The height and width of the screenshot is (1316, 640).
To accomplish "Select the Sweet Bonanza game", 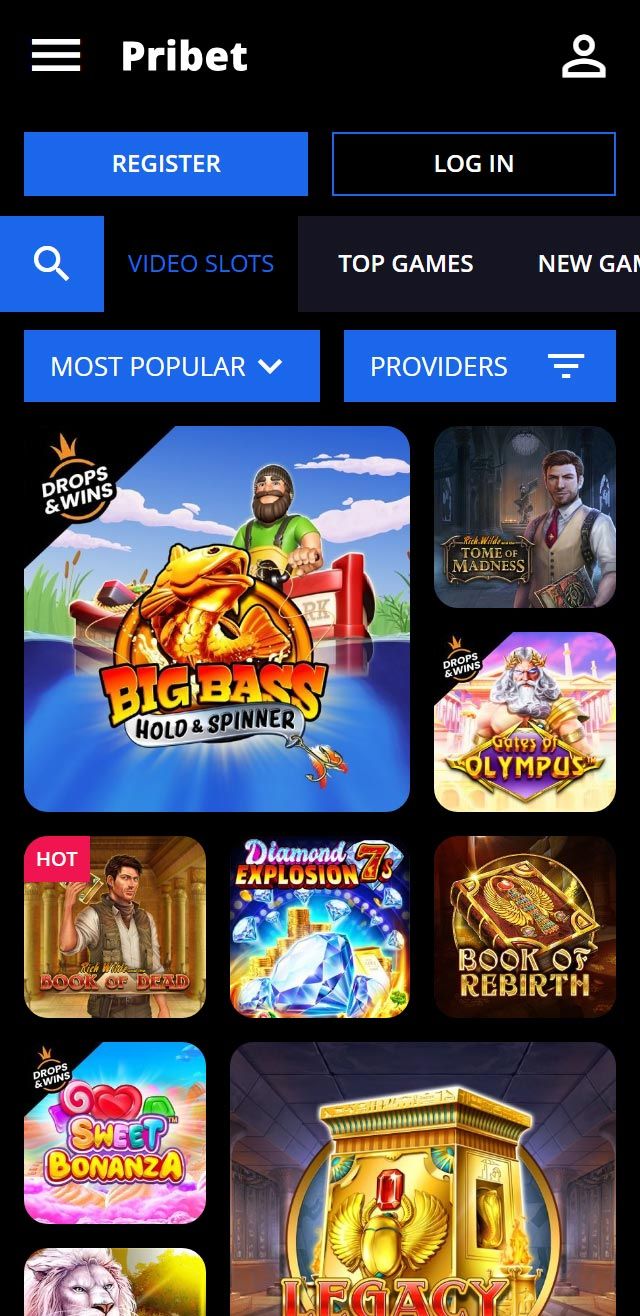I will click(115, 1133).
